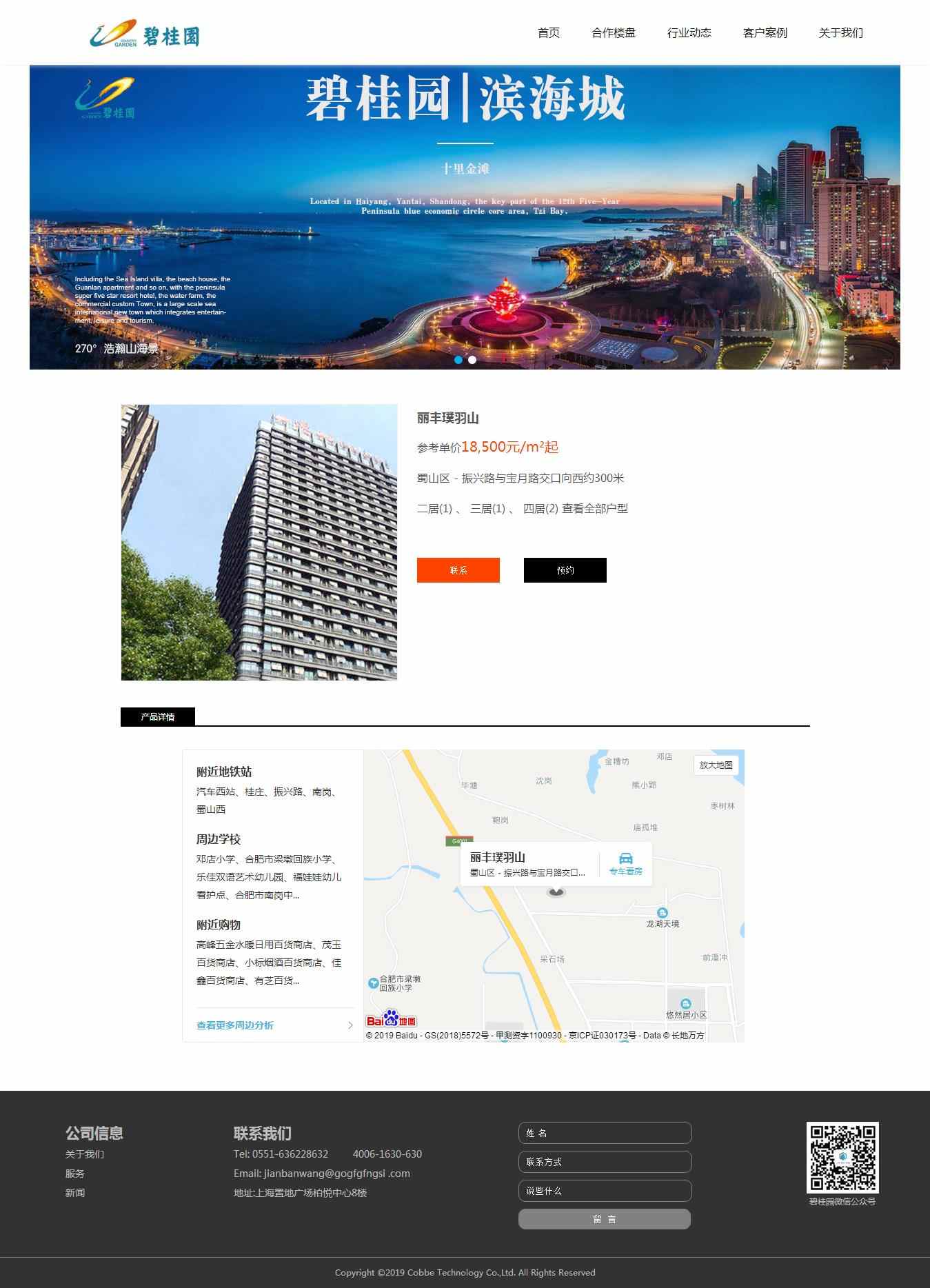Enlarge map with 放大地图
Image resolution: width=930 pixels, height=1288 pixels.
click(x=716, y=765)
